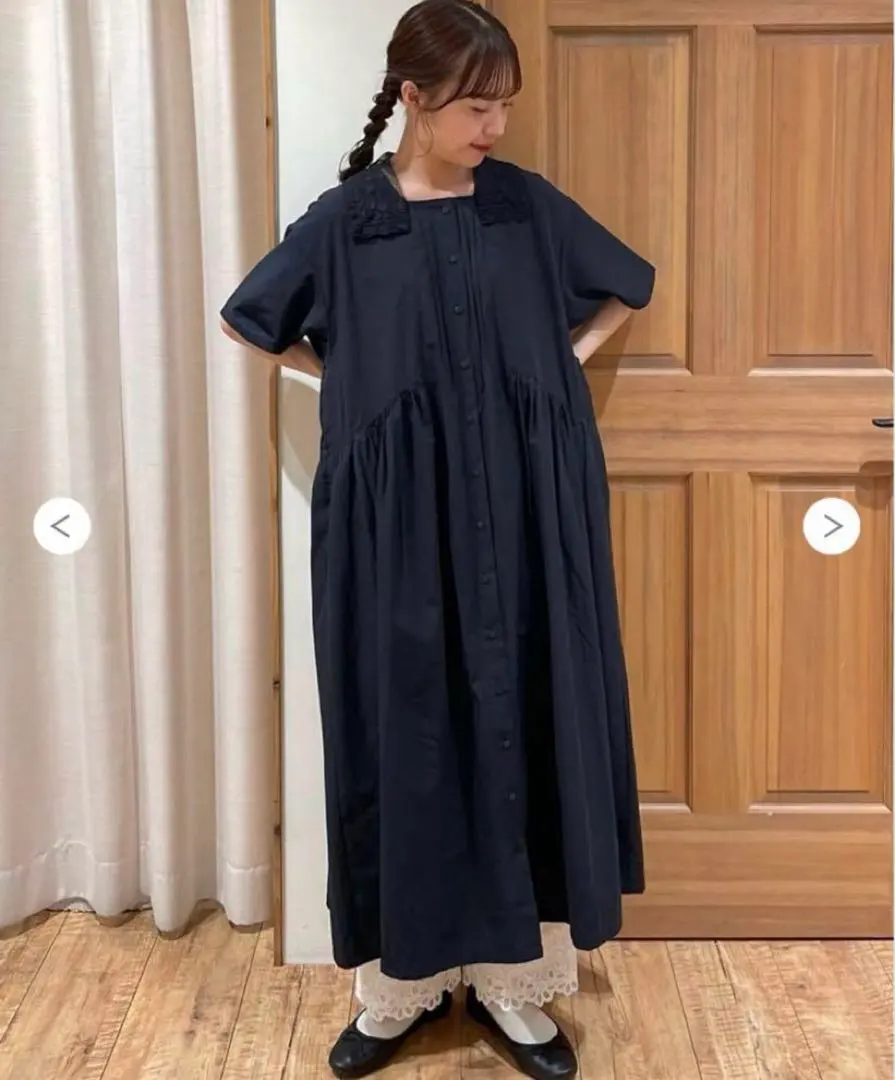This screenshot has height=1080, width=895.
Task: Go to the previous product photo
Action: [x=62, y=526]
